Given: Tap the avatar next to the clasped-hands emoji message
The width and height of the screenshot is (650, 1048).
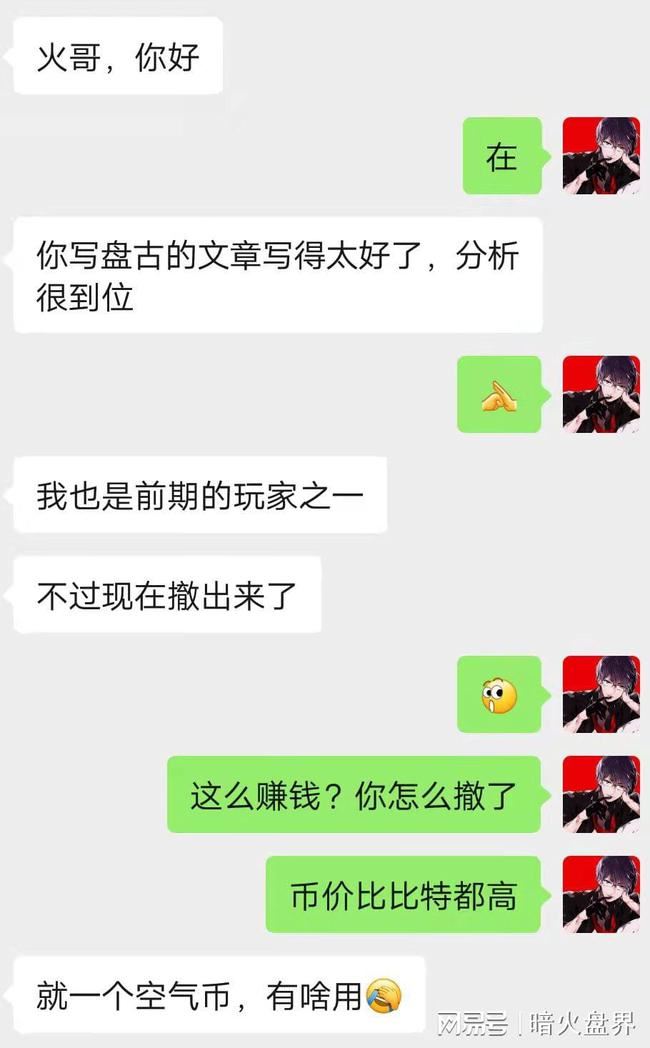Looking at the screenshot, I should click(x=601, y=394).
